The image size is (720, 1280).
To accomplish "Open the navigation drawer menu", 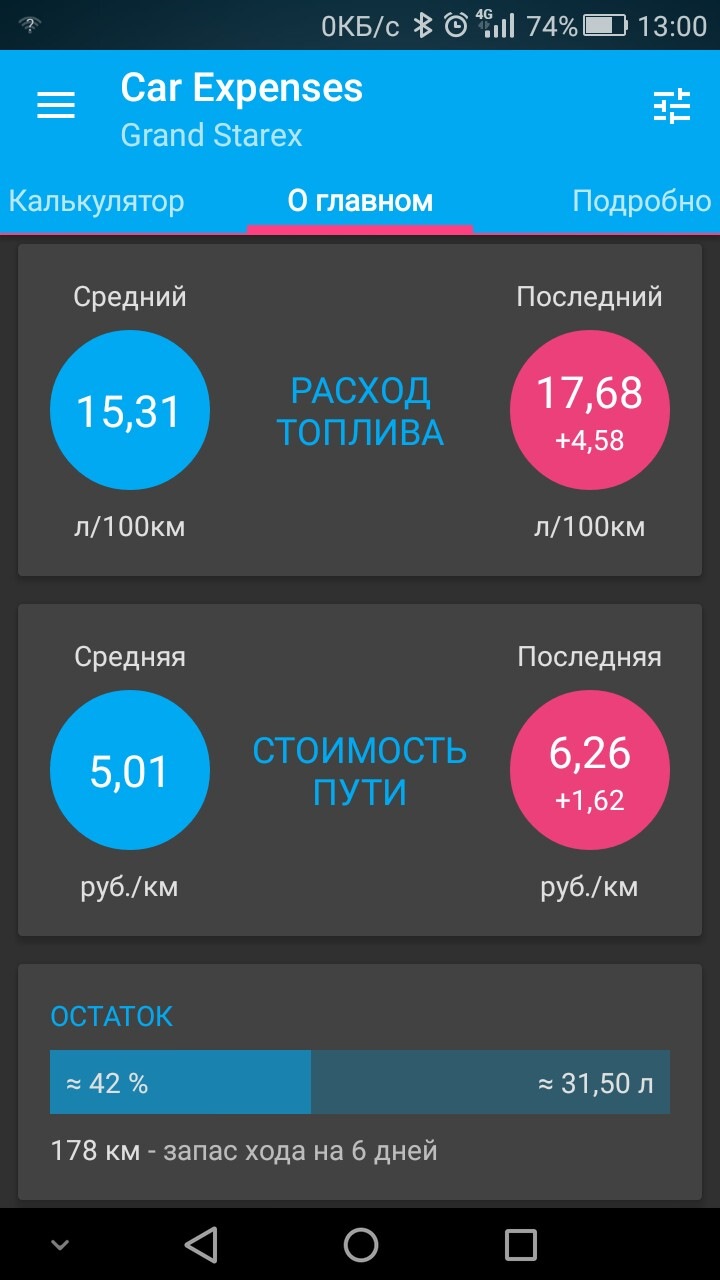I will click(x=56, y=104).
